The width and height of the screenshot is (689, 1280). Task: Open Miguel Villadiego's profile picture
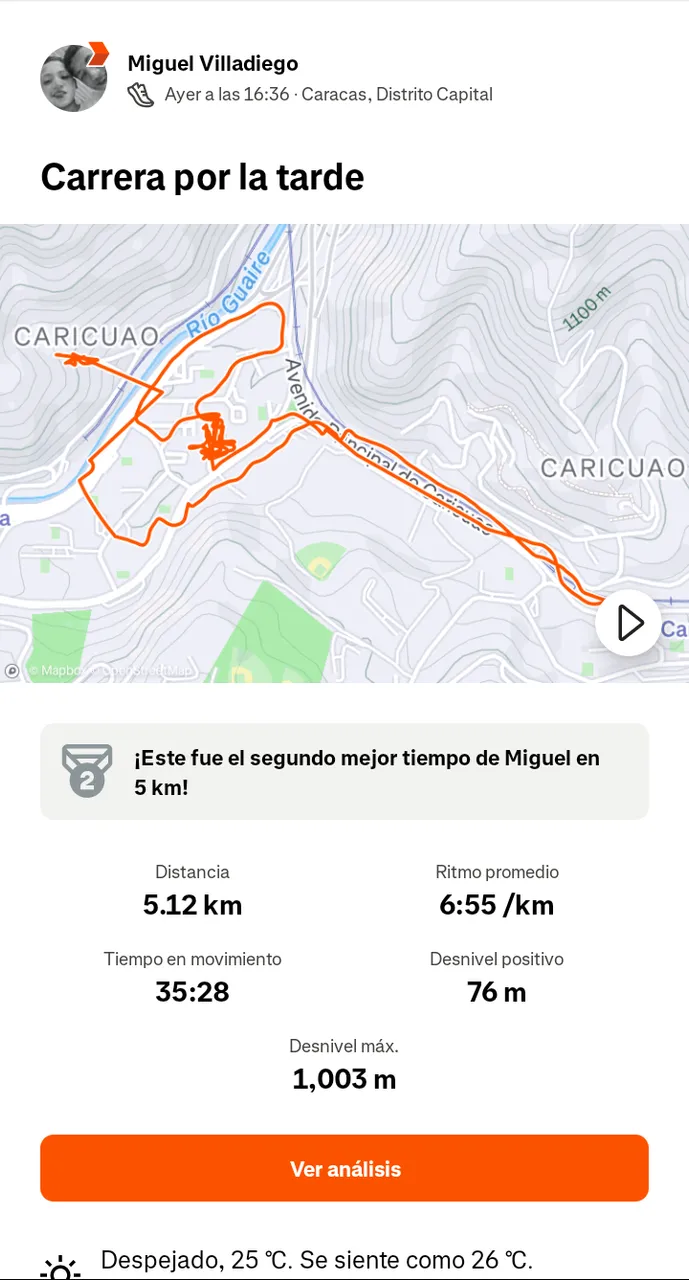pos(73,78)
